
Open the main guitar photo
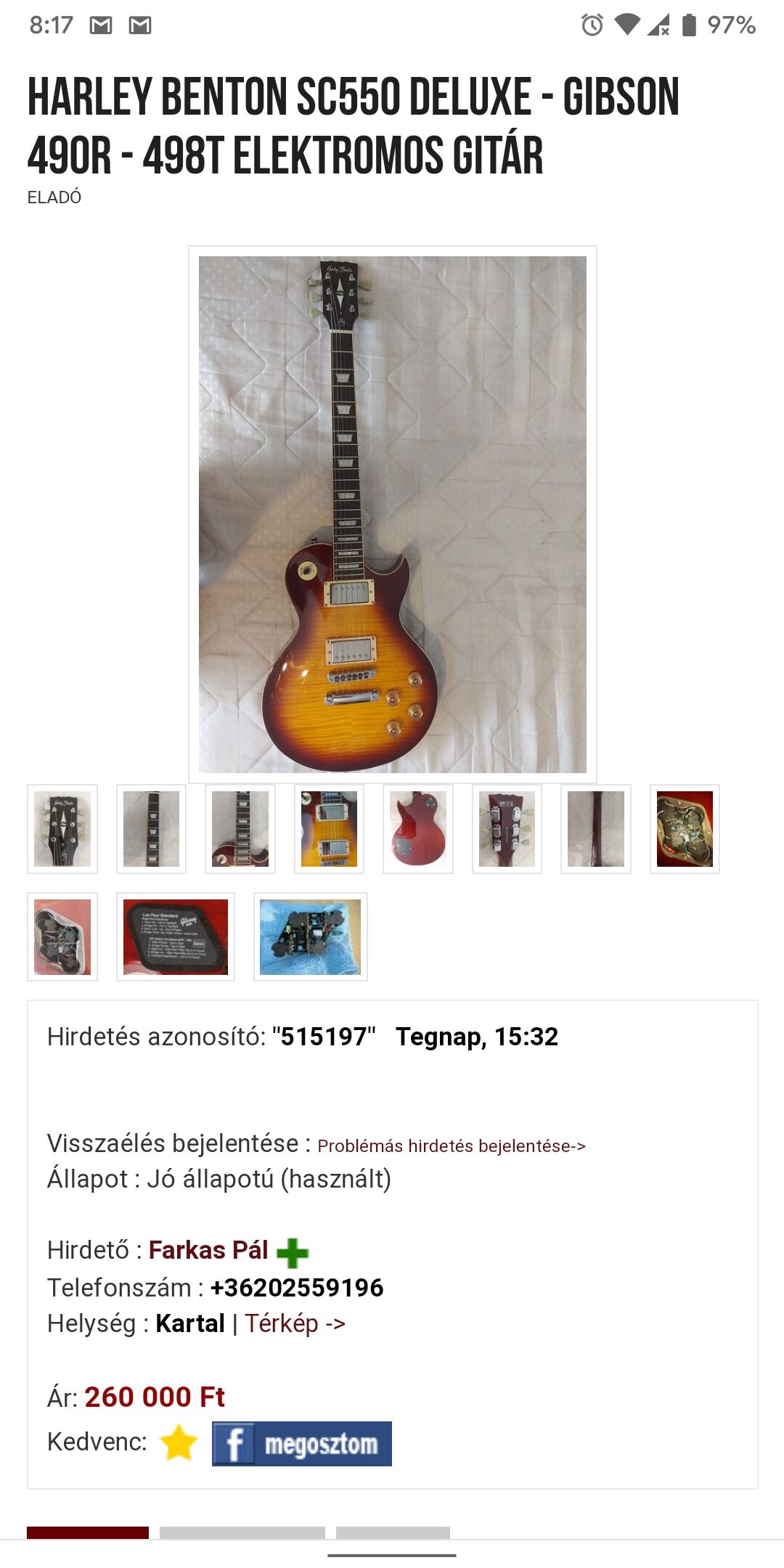point(392,514)
